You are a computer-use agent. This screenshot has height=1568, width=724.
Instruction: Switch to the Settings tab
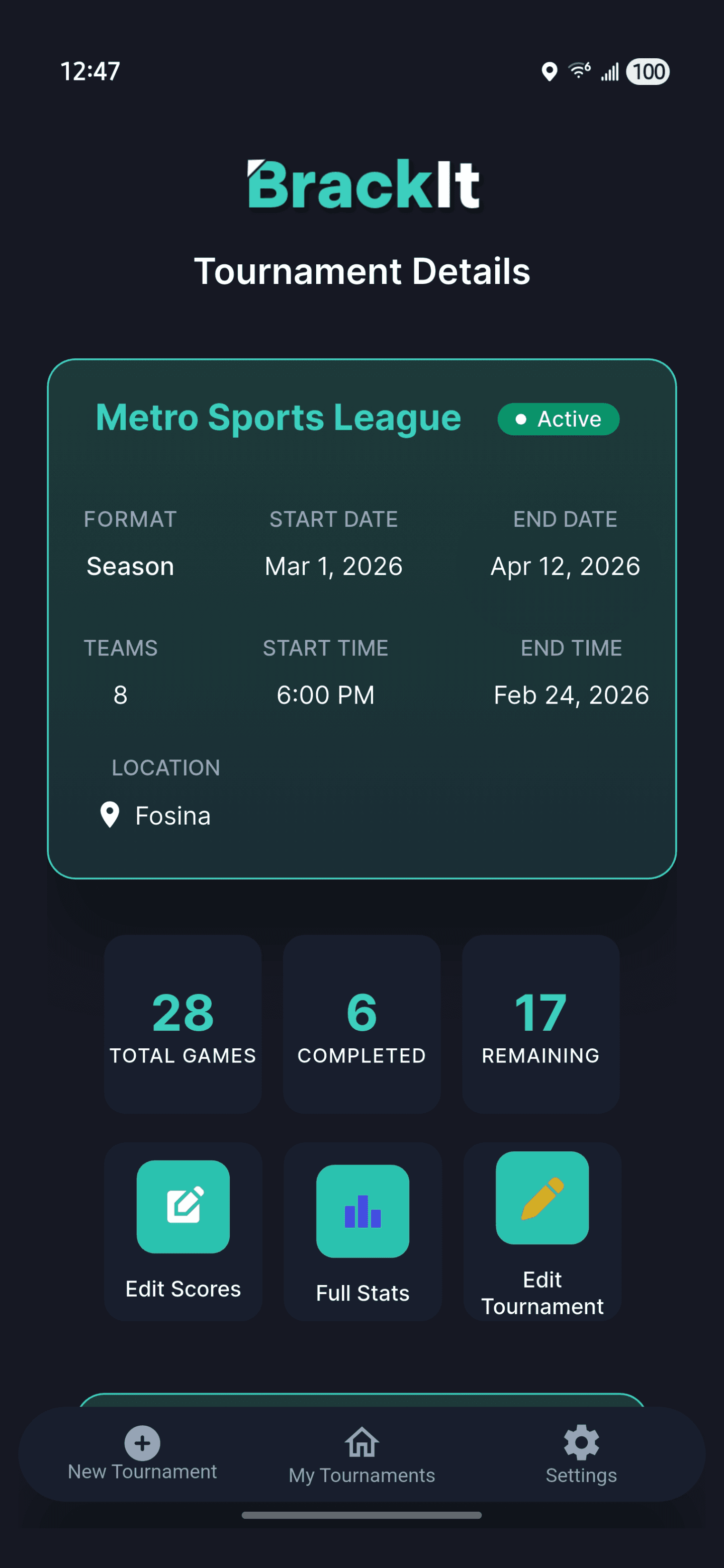[581, 1455]
